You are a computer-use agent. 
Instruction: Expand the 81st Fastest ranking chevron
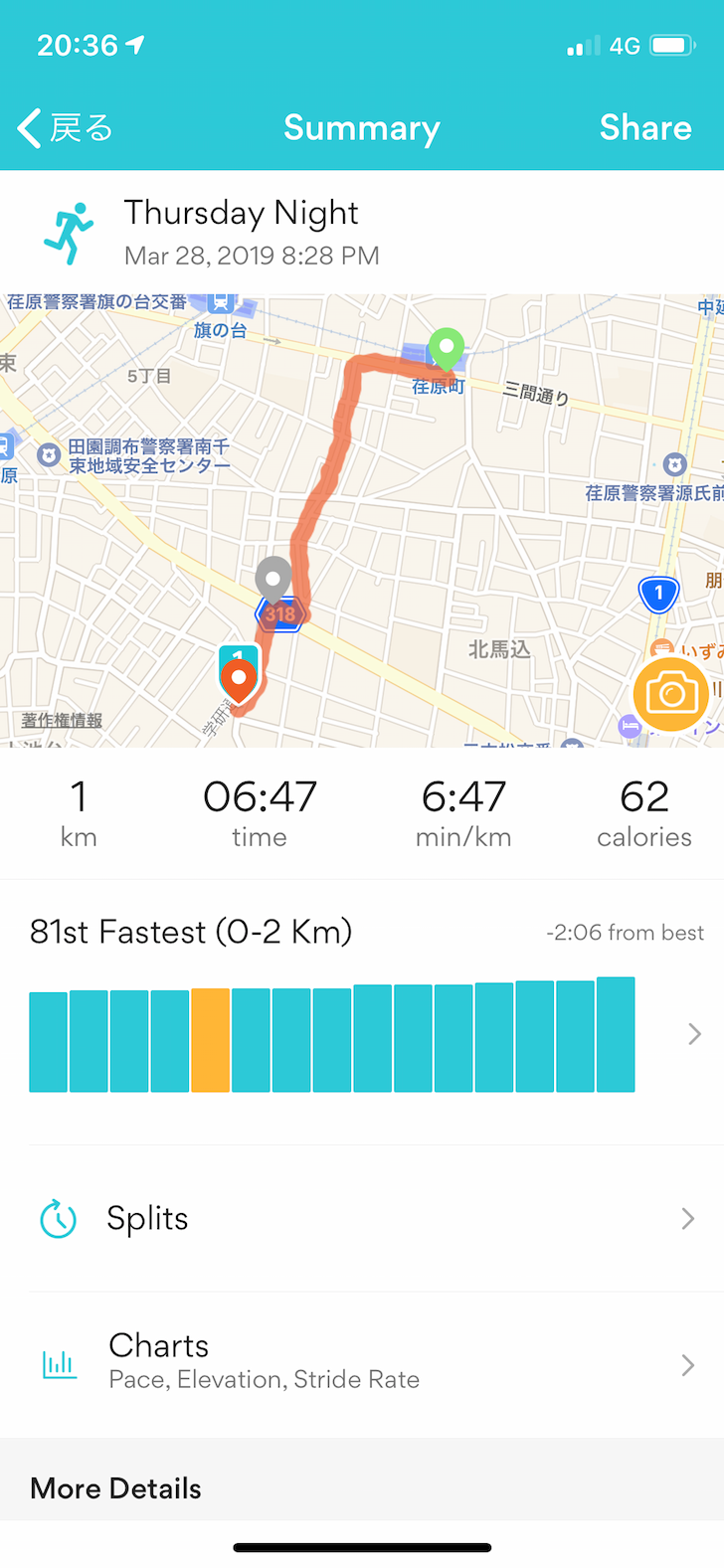pos(694,1034)
